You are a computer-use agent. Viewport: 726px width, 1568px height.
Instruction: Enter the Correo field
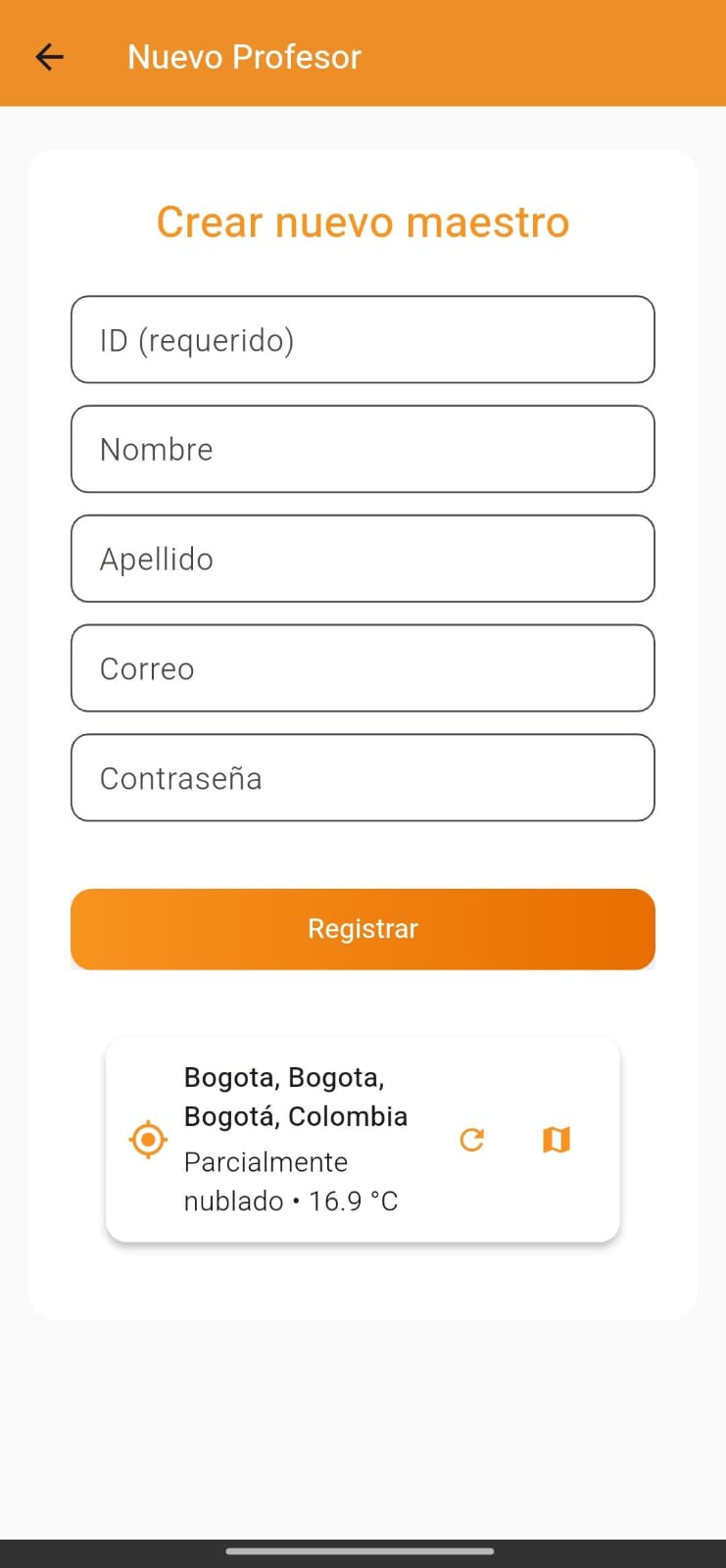coord(363,668)
